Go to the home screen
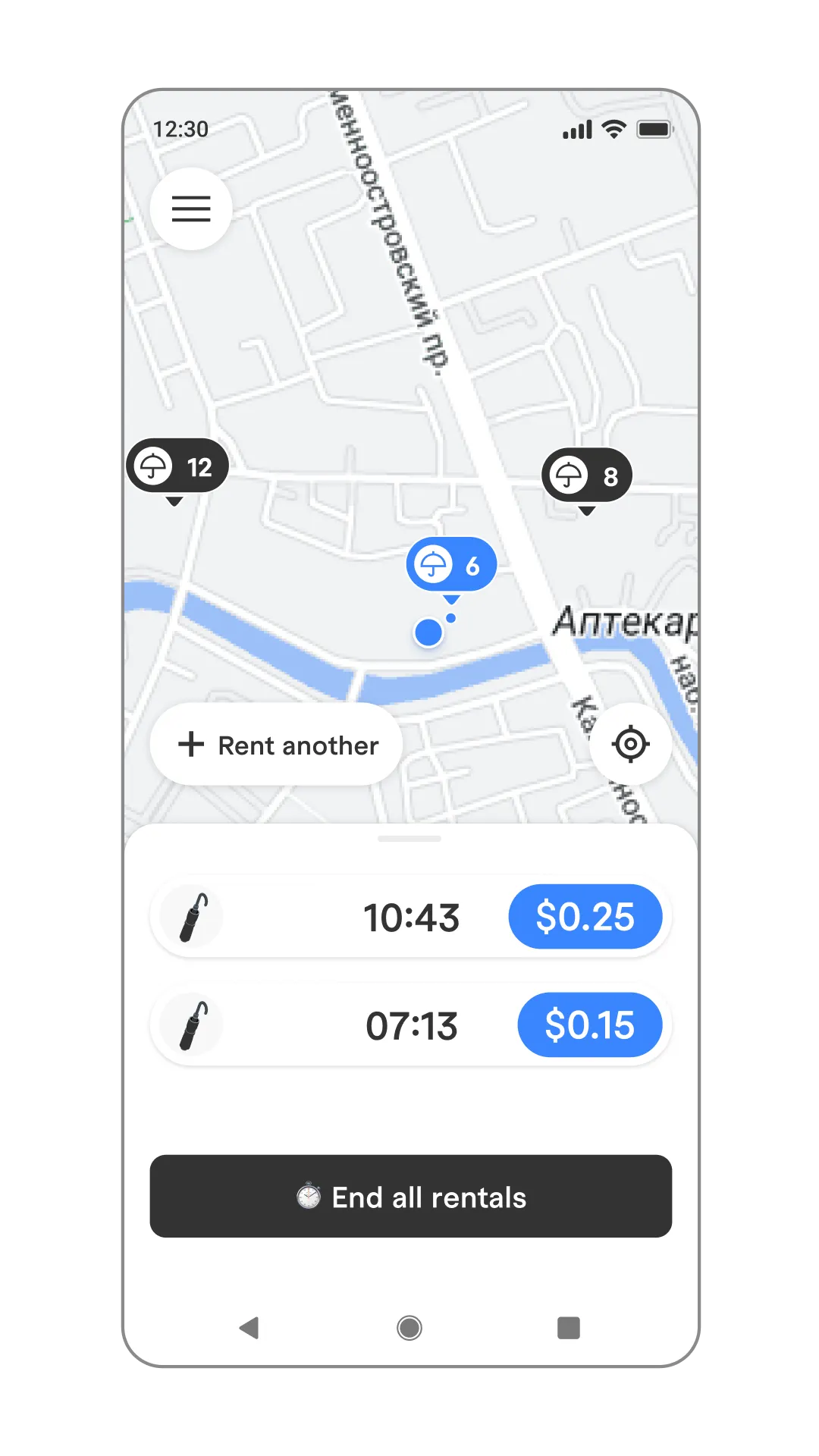Screen dimensions: 819x1456 [x=409, y=1328]
